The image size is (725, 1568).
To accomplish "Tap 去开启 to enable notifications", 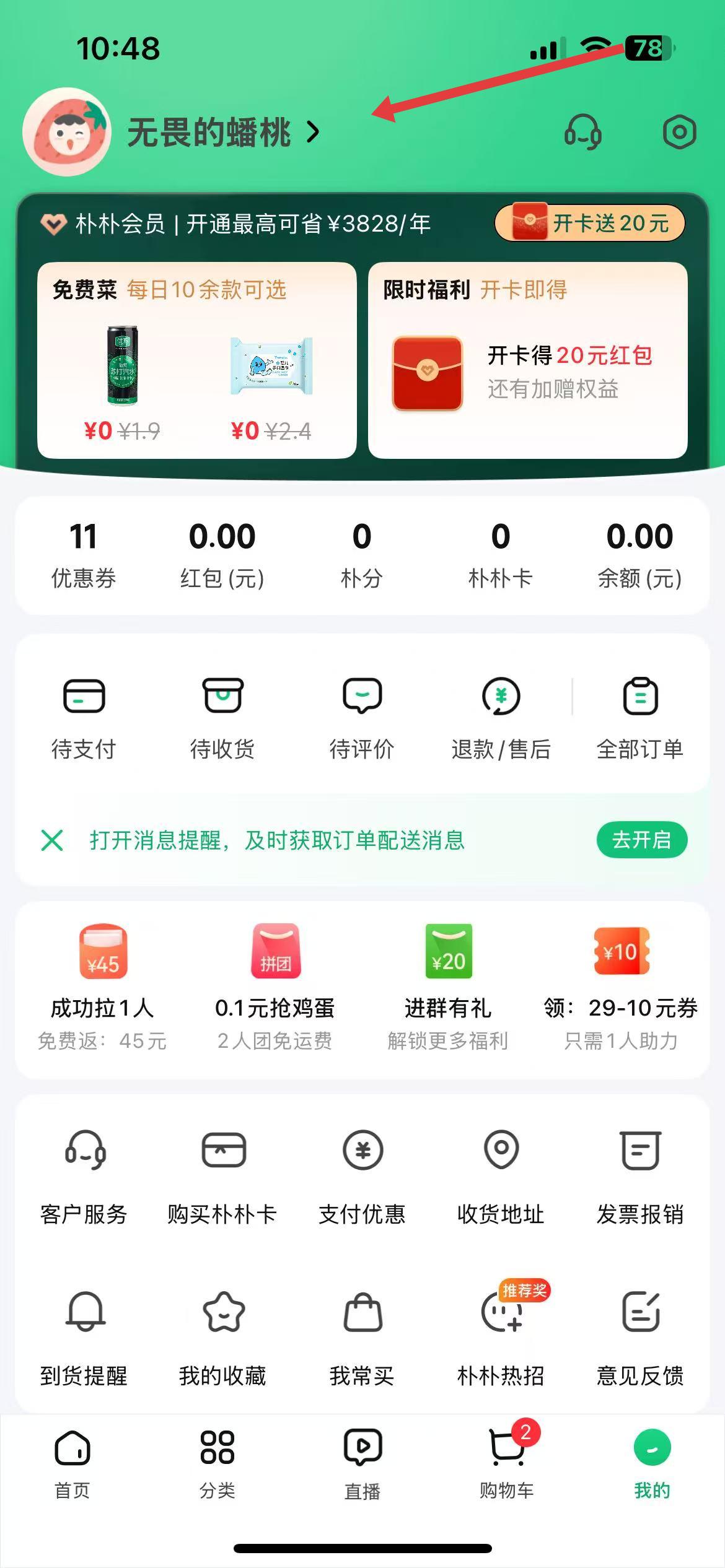I will click(641, 840).
